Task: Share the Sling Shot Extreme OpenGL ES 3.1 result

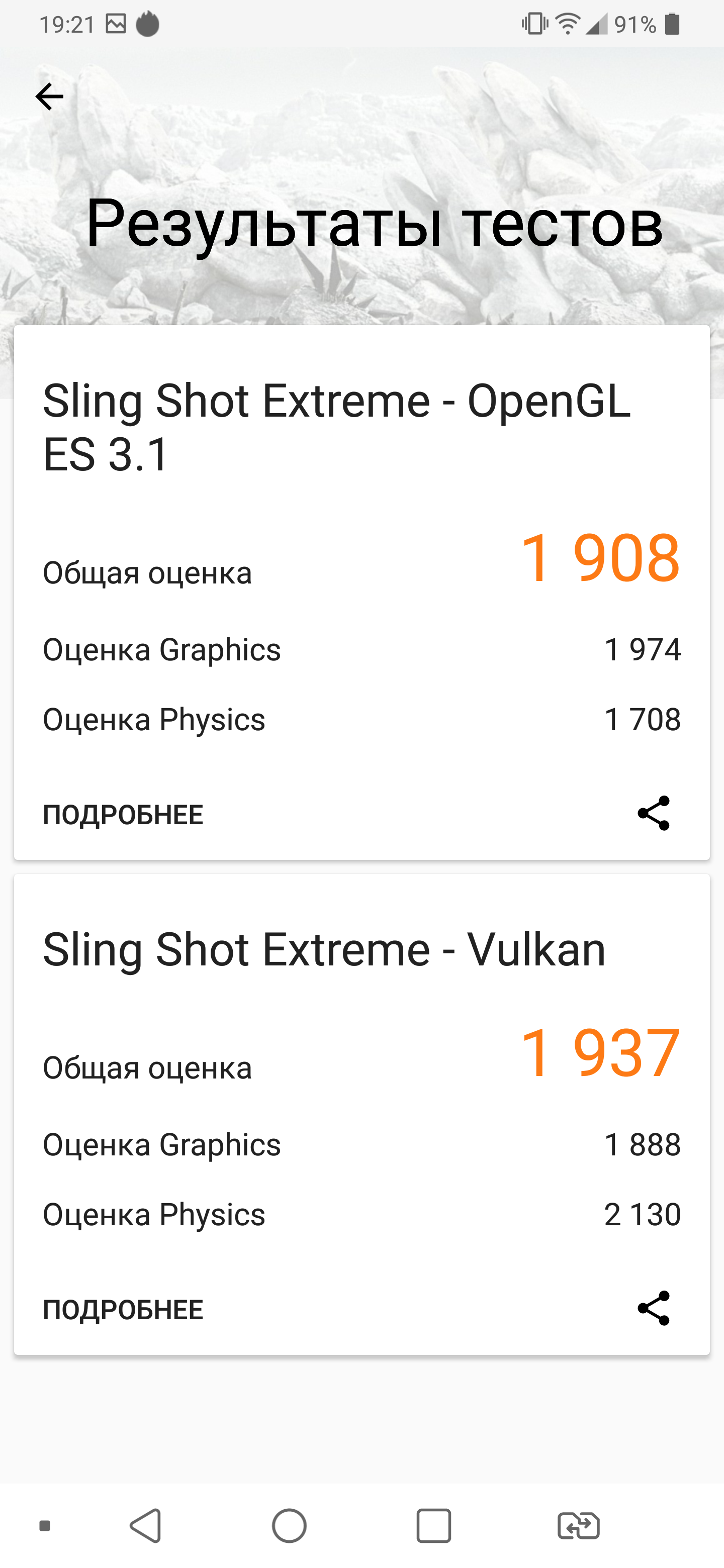Action: coord(654,813)
